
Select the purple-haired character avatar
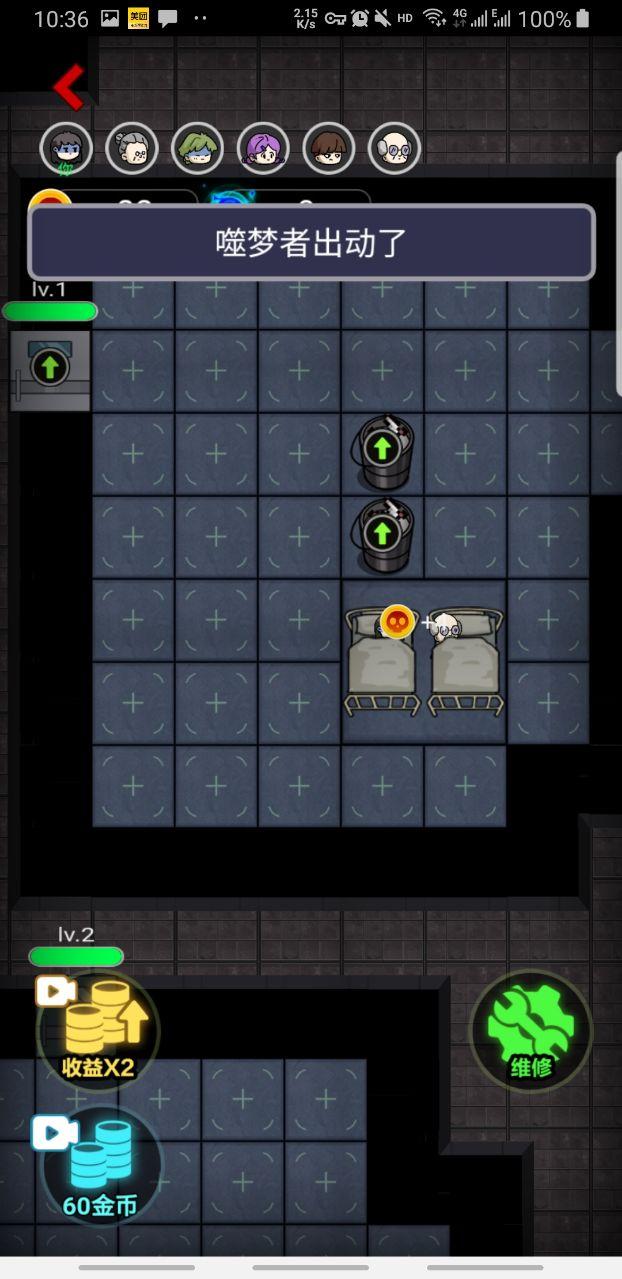(263, 149)
